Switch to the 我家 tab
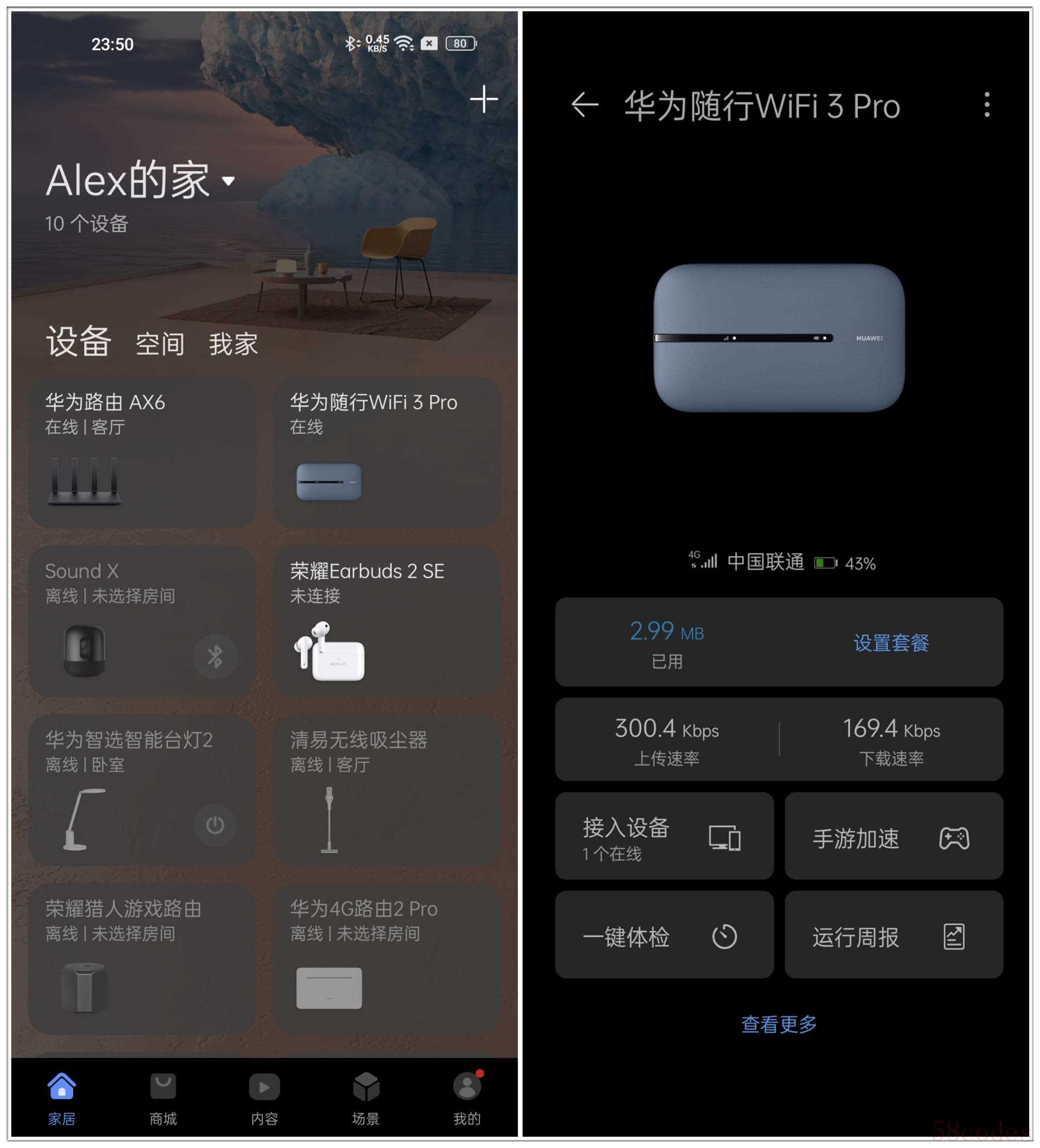This screenshot has width=1040, height=1148. pos(233,344)
